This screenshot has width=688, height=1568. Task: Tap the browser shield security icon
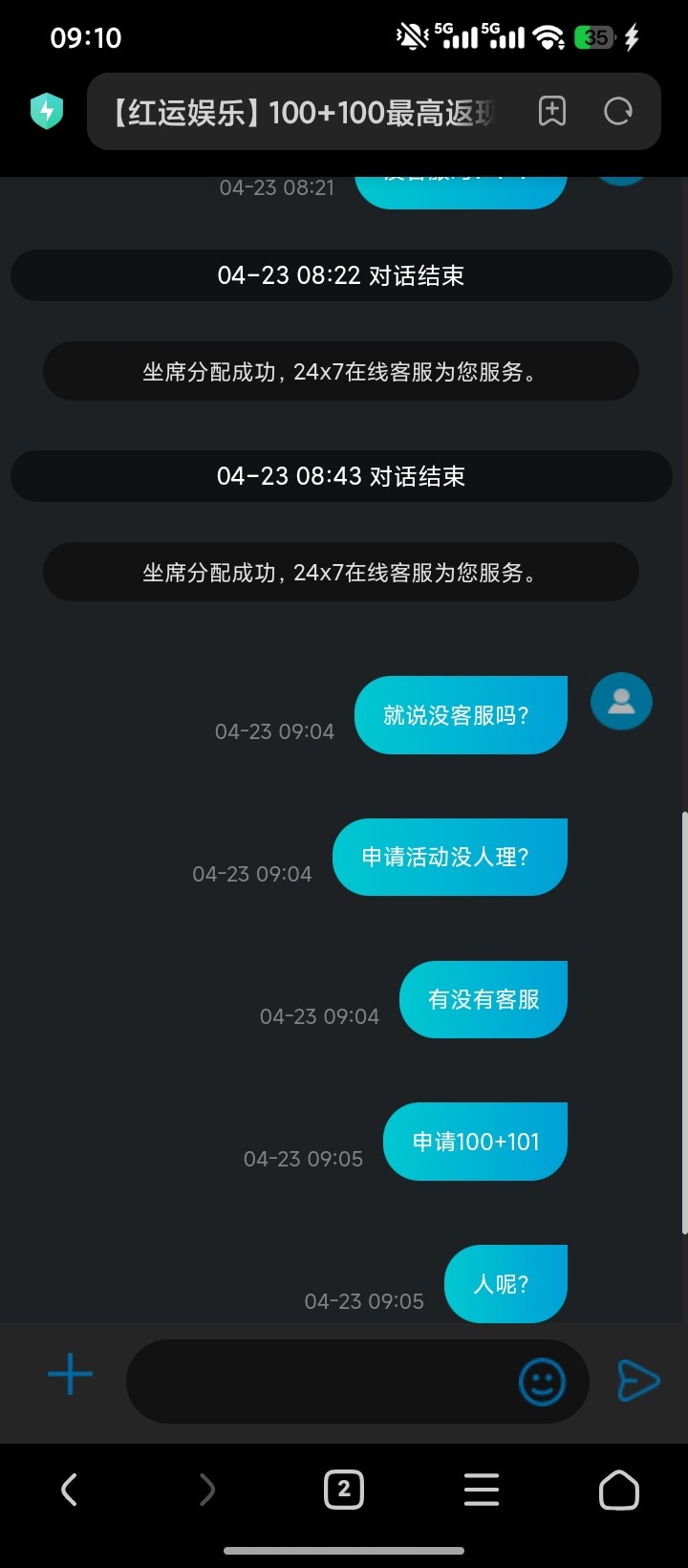click(47, 112)
